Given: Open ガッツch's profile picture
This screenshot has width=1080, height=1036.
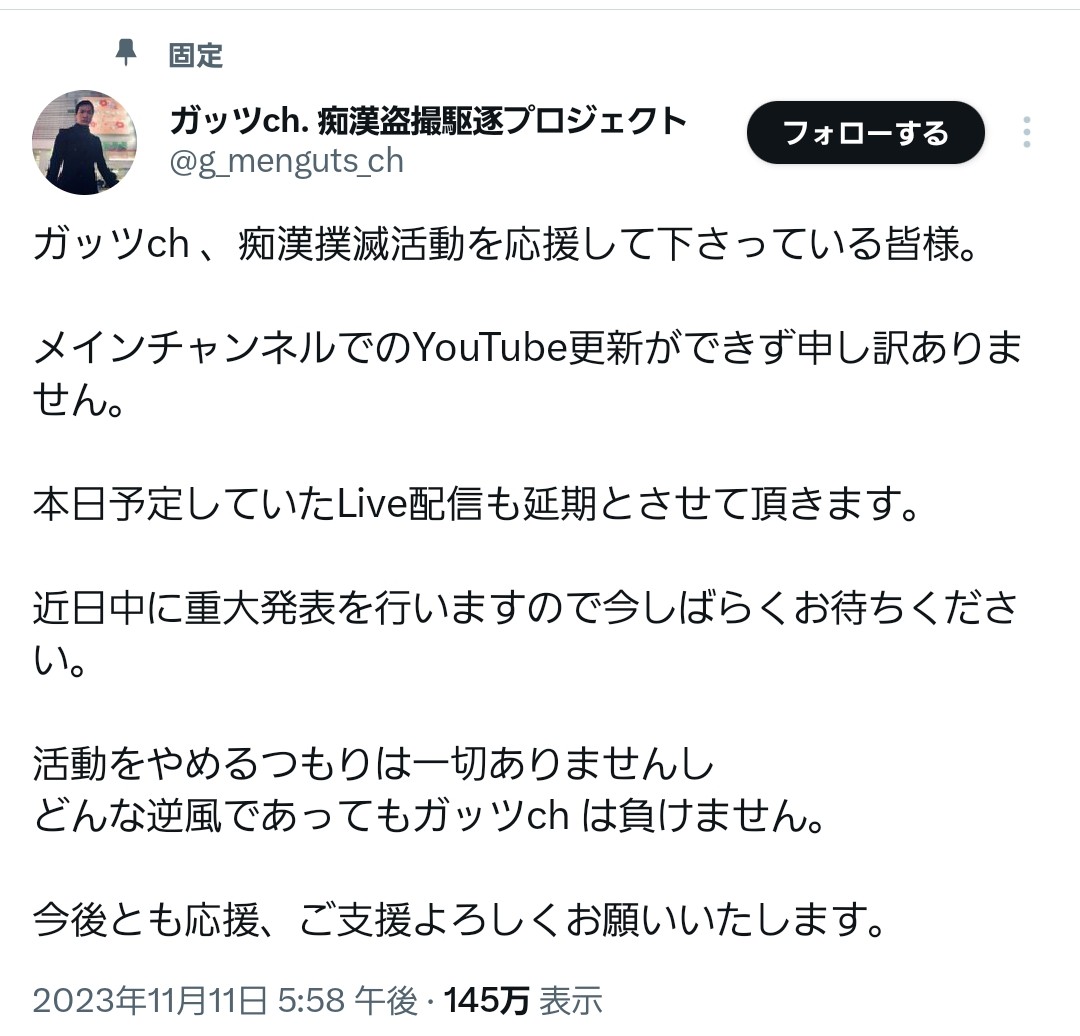Looking at the screenshot, I should click(85, 142).
